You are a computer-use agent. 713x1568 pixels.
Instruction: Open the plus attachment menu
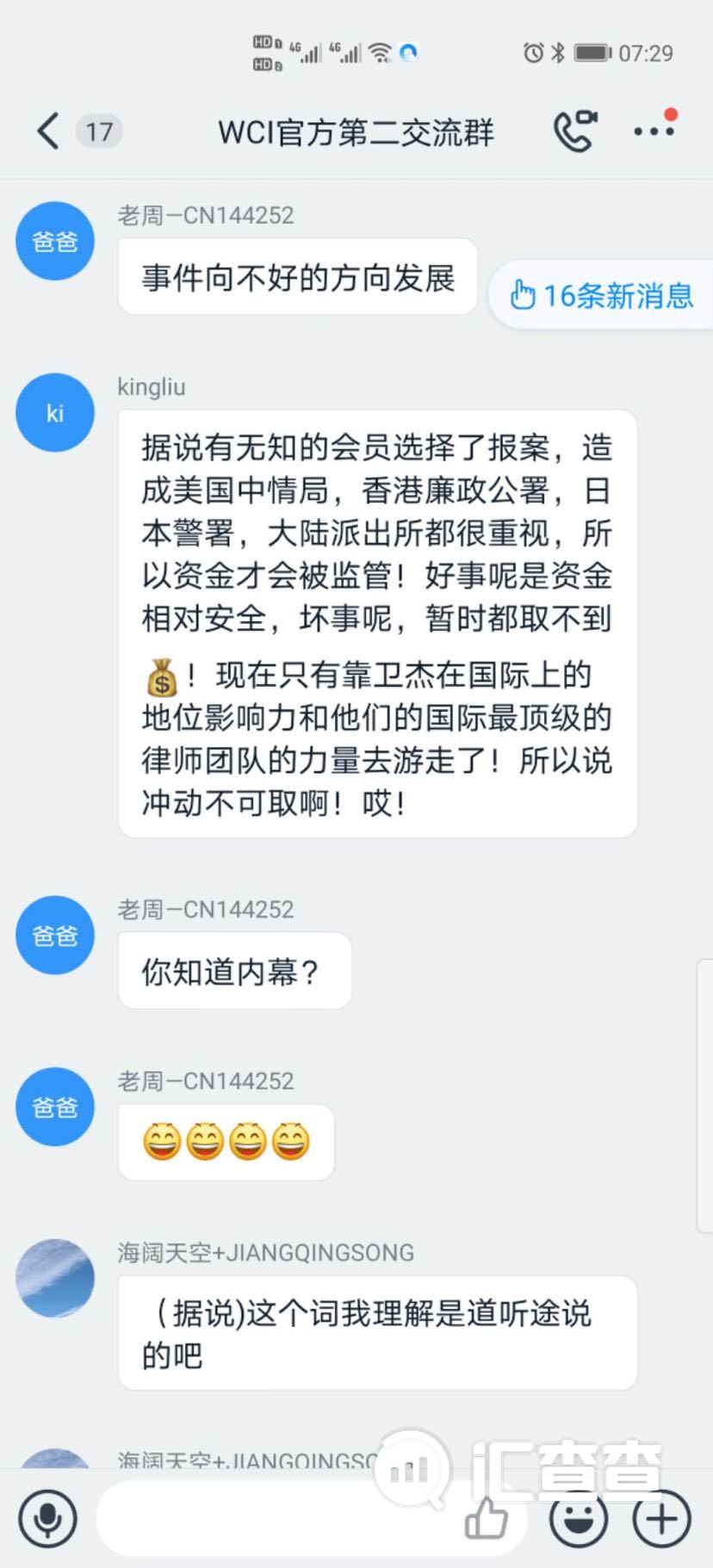[661, 1519]
